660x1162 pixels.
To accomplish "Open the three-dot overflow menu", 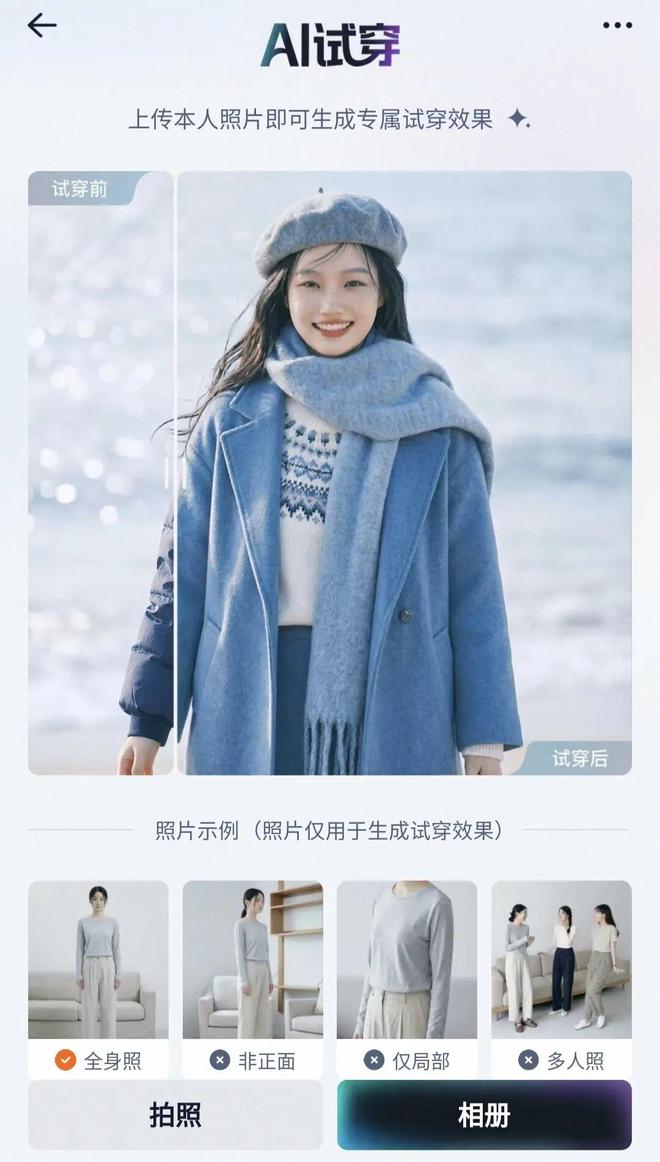I will 617,25.
